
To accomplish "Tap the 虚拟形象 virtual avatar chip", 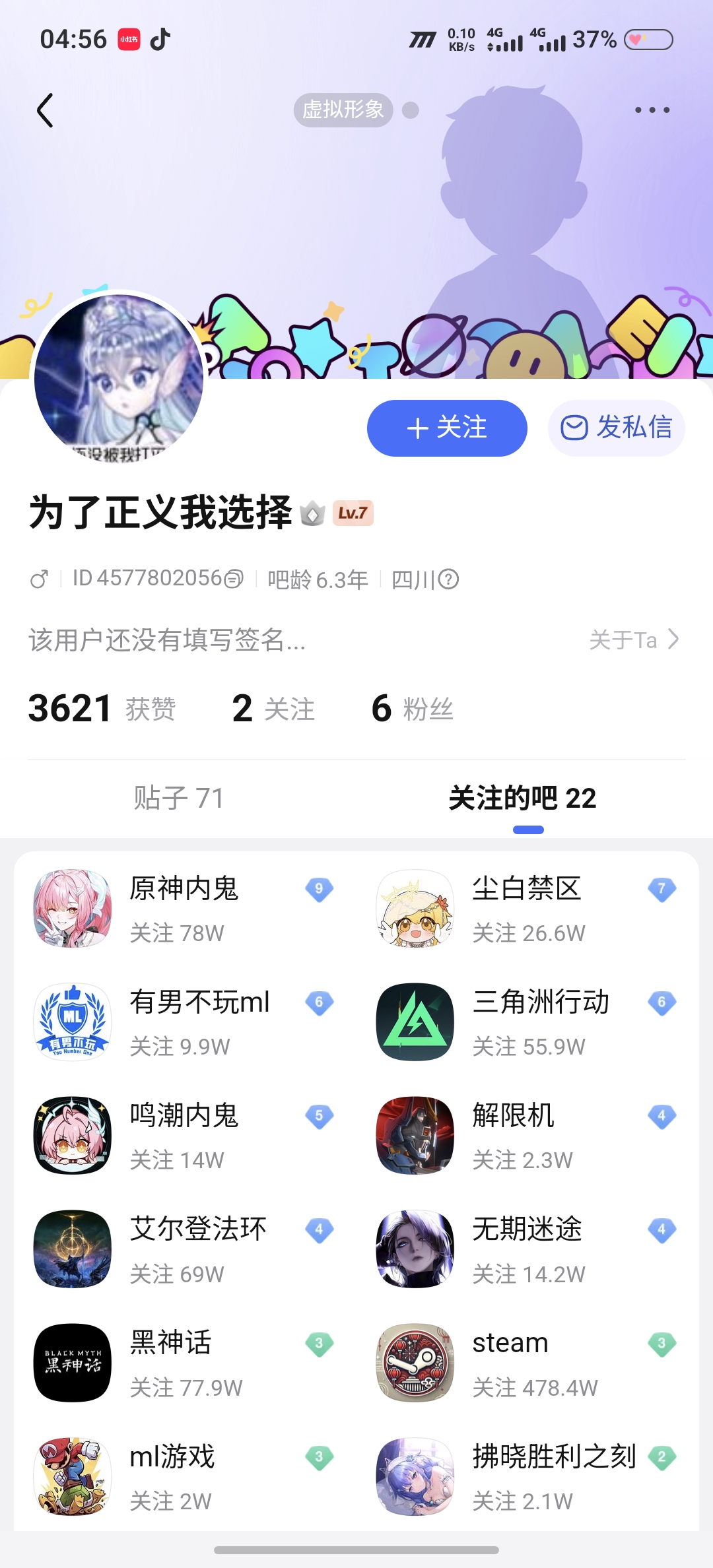I will pyautogui.click(x=343, y=110).
